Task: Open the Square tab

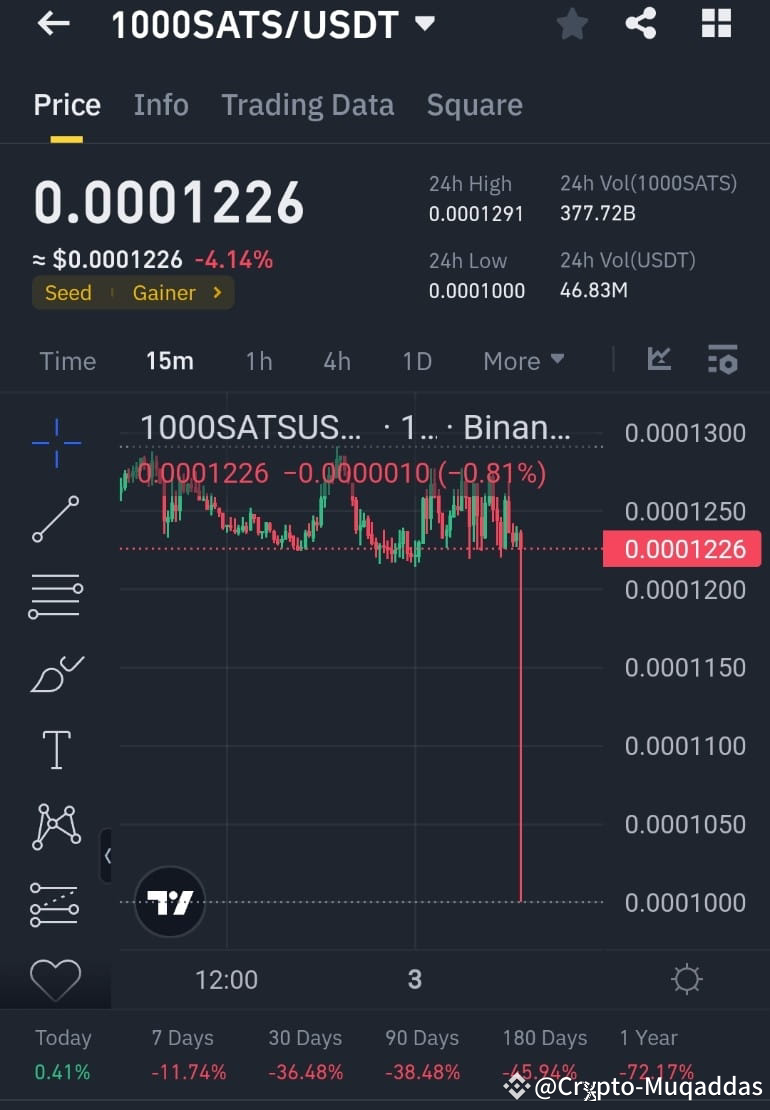Action: (x=474, y=104)
